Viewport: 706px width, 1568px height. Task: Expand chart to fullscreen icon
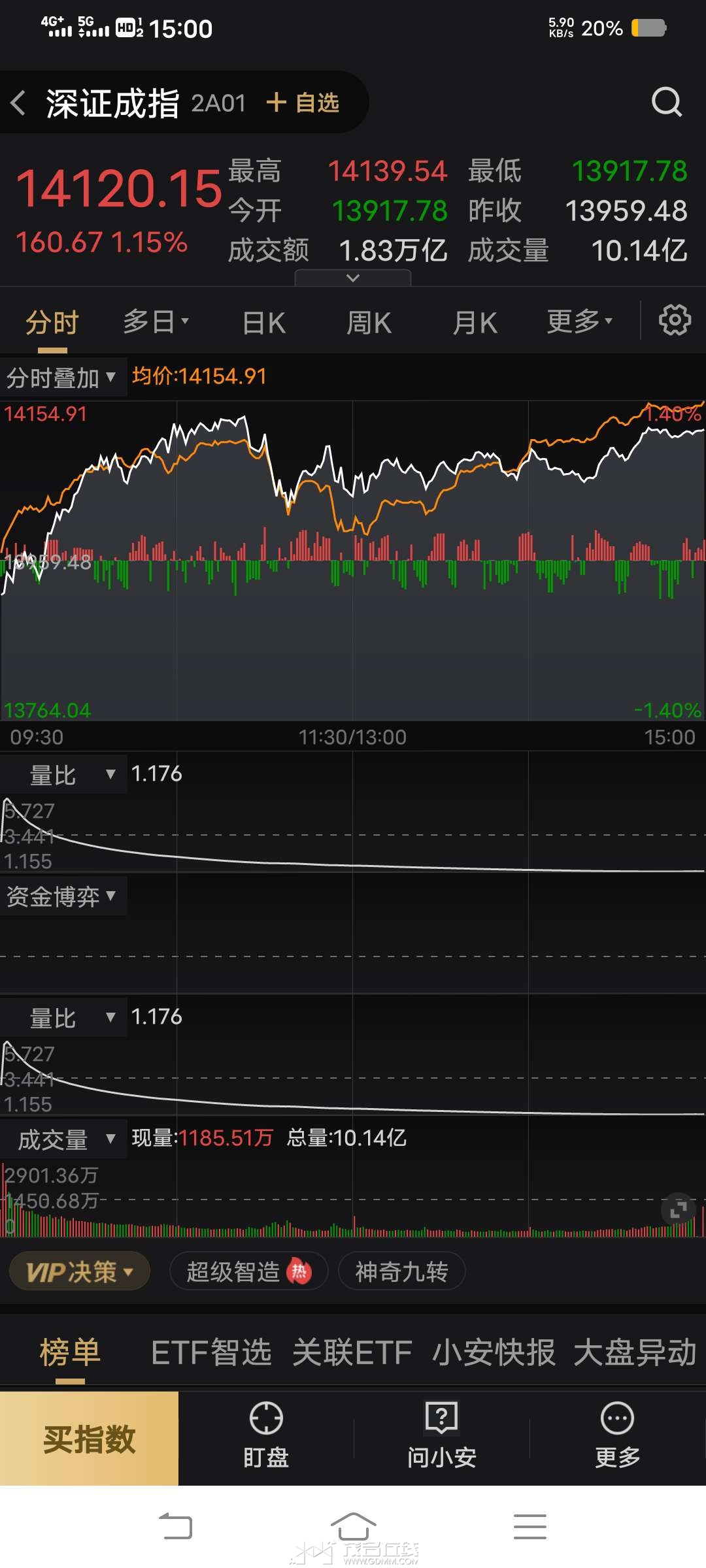[x=678, y=1210]
